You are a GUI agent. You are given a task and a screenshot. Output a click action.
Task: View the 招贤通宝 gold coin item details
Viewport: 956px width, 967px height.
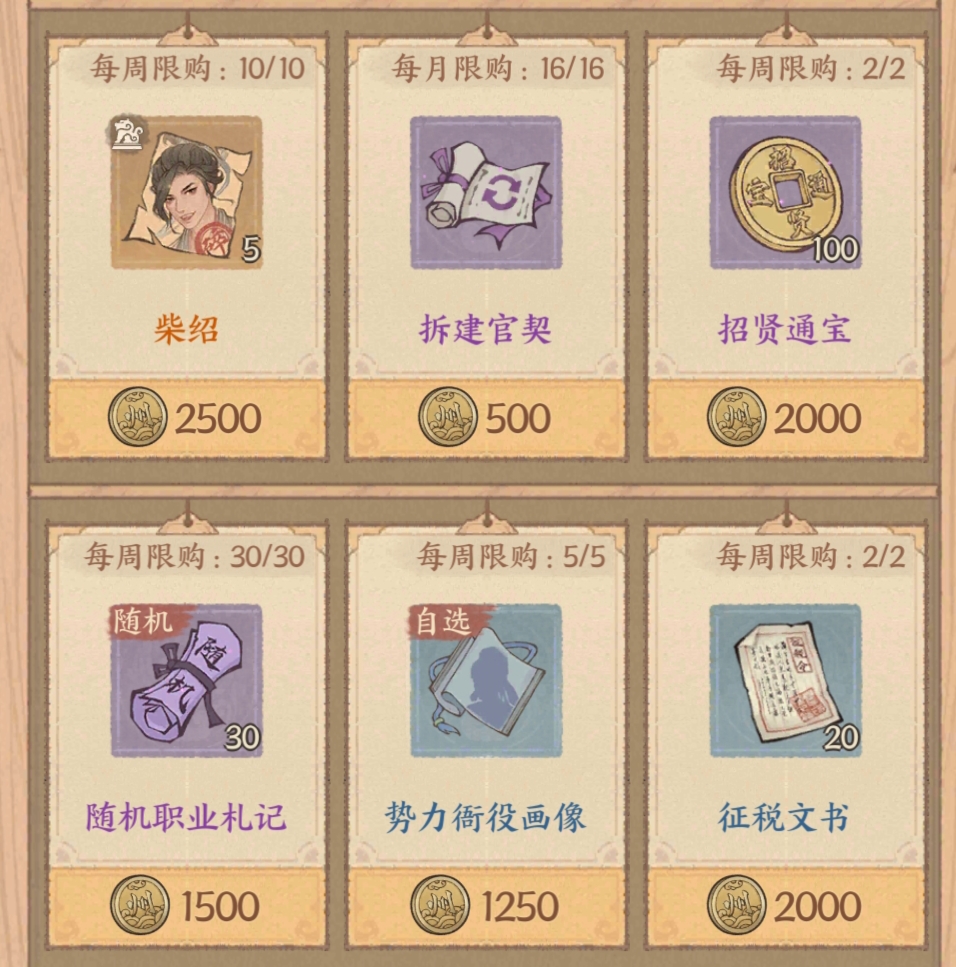pyautogui.click(x=786, y=193)
